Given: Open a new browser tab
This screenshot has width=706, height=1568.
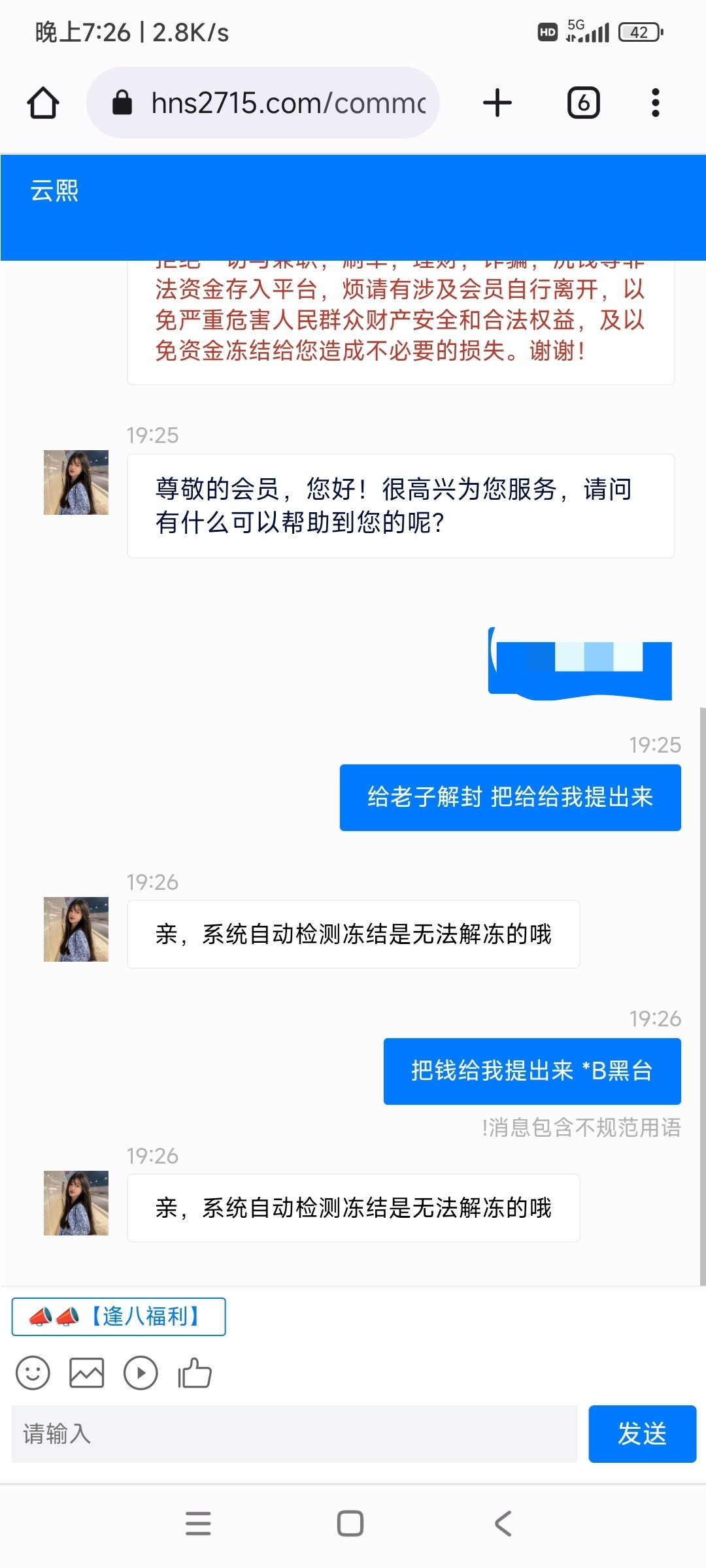Looking at the screenshot, I should pyautogui.click(x=497, y=103).
